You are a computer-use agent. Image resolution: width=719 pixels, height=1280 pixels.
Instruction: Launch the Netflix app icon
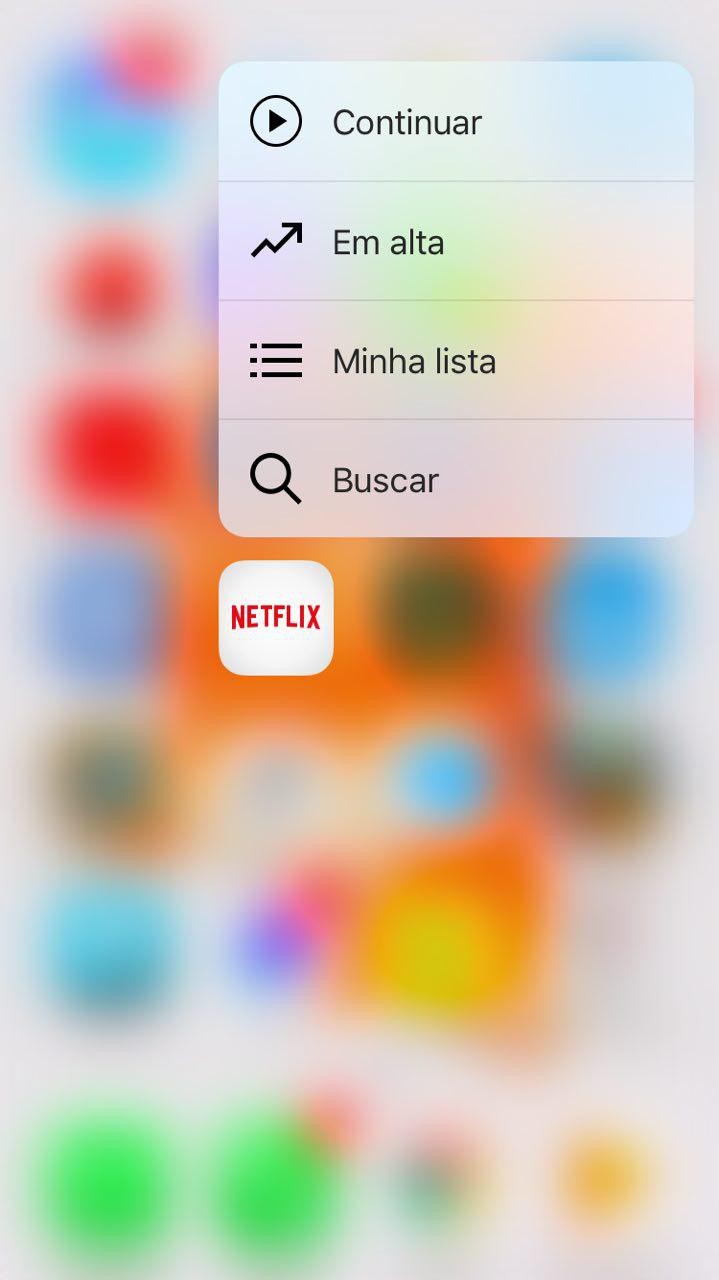(x=276, y=618)
